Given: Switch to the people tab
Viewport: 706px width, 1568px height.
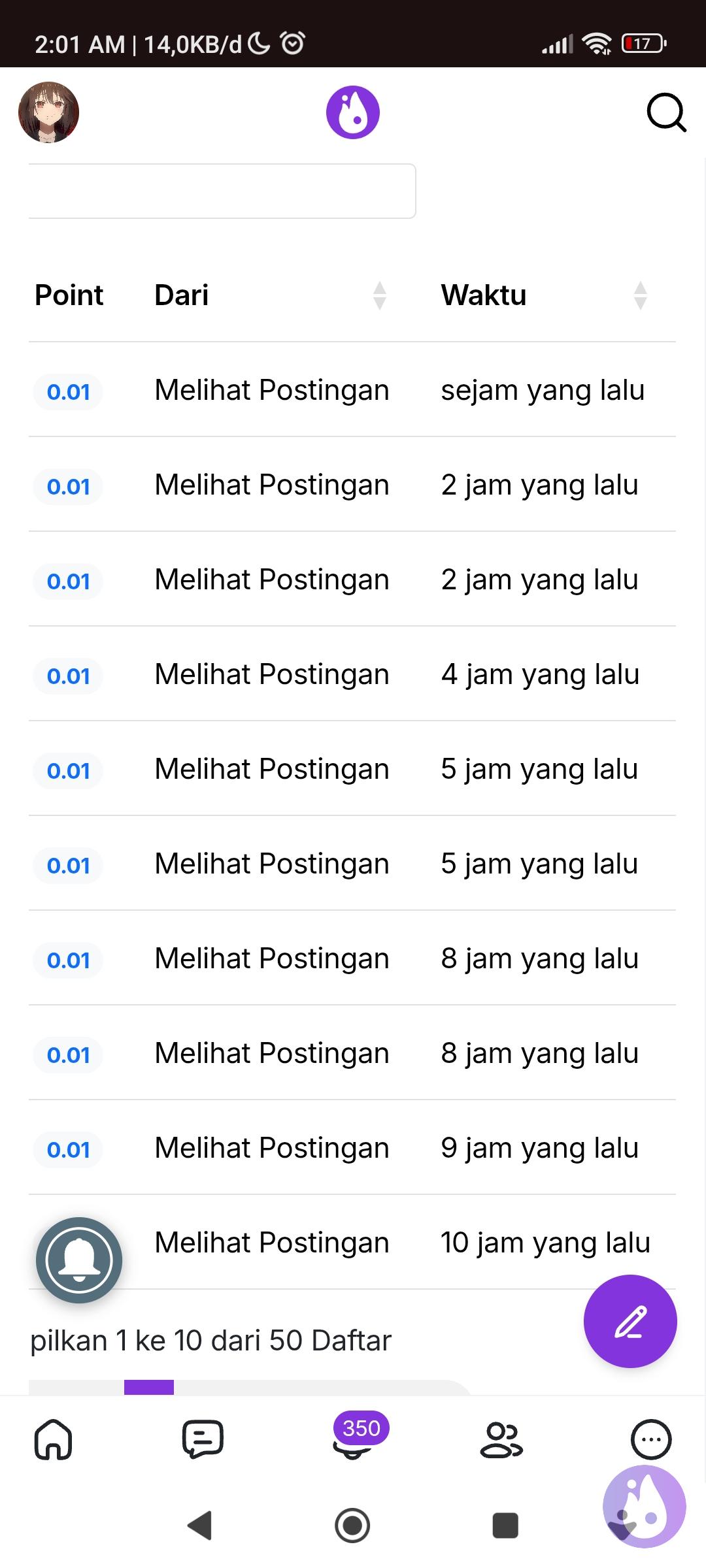Looking at the screenshot, I should click(x=501, y=1439).
